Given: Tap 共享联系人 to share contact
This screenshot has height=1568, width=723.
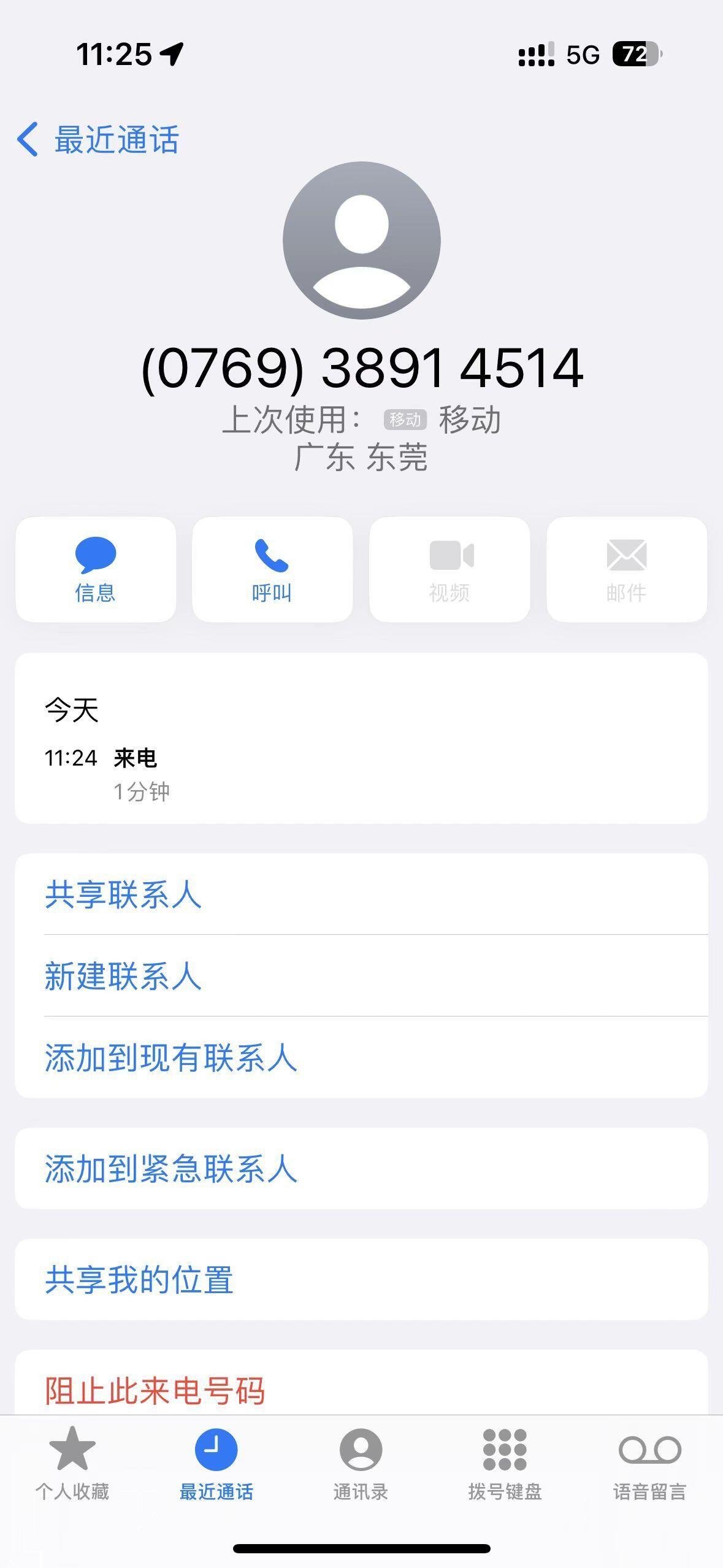Looking at the screenshot, I should 361,894.
